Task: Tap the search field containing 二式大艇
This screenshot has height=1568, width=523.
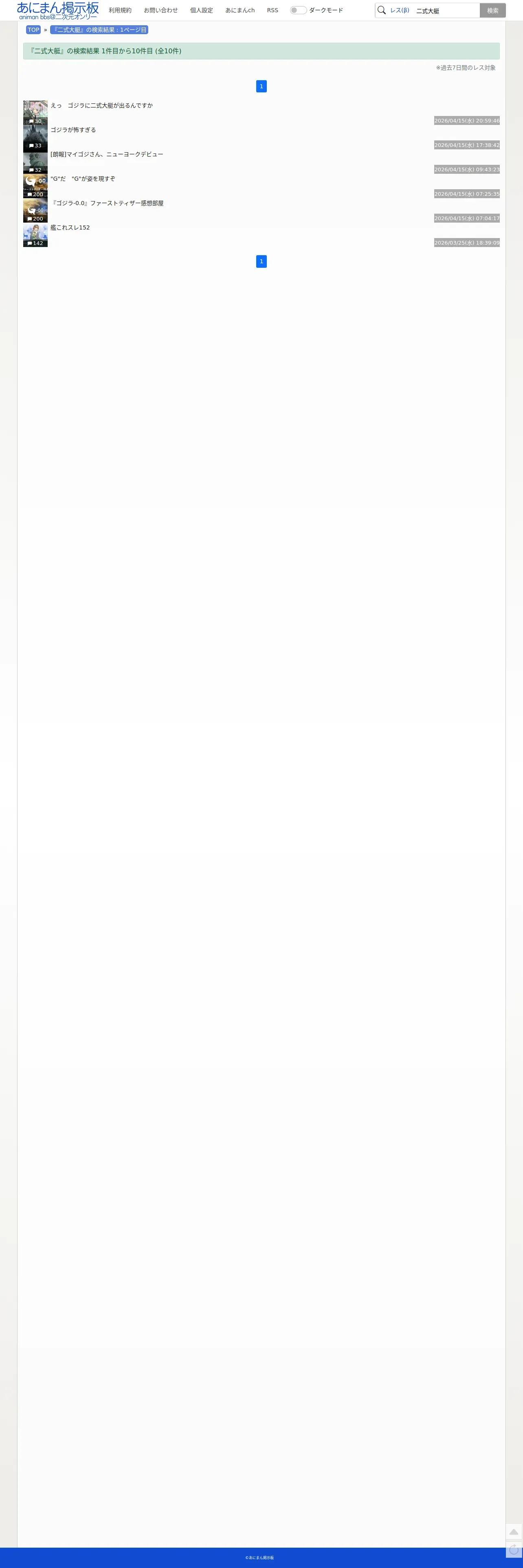Action: point(446,10)
